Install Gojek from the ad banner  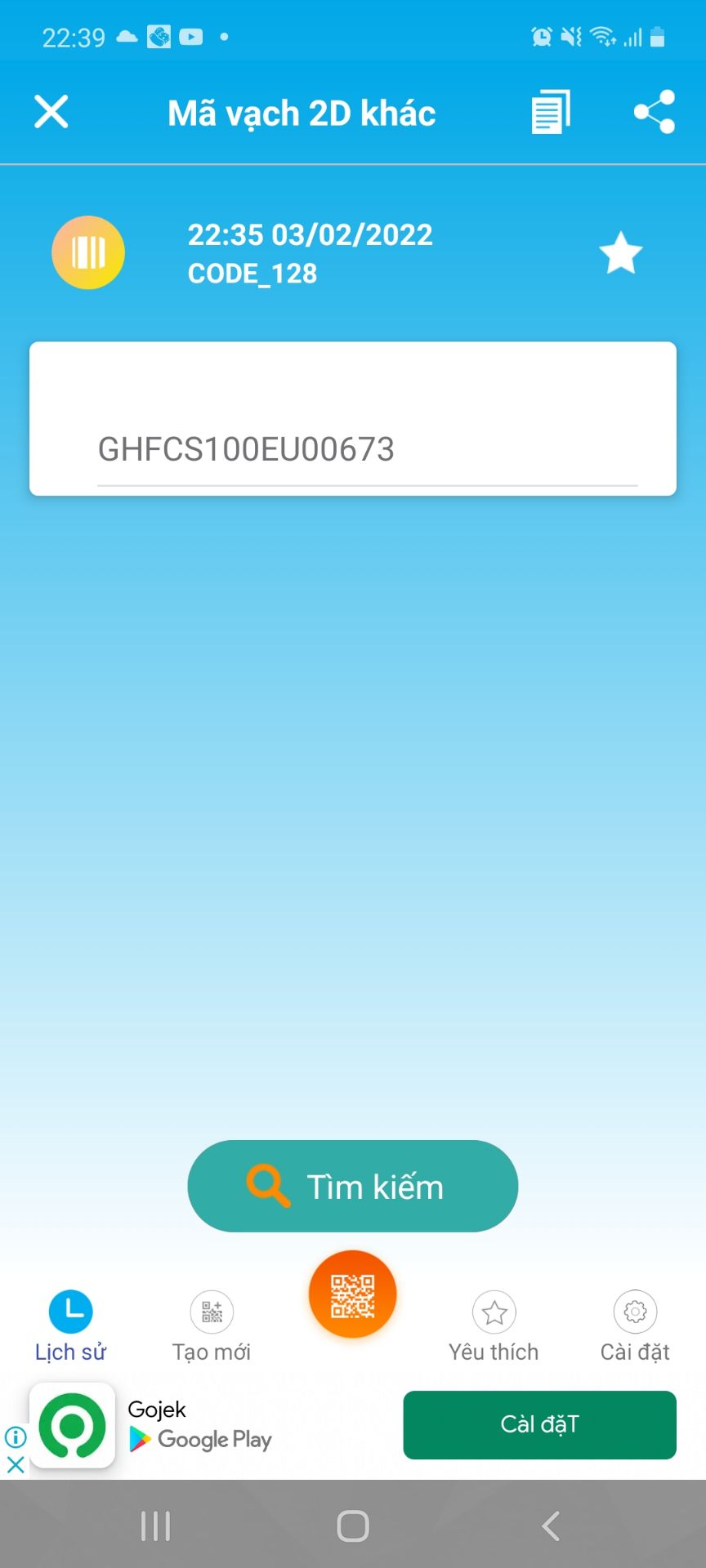(539, 1425)
